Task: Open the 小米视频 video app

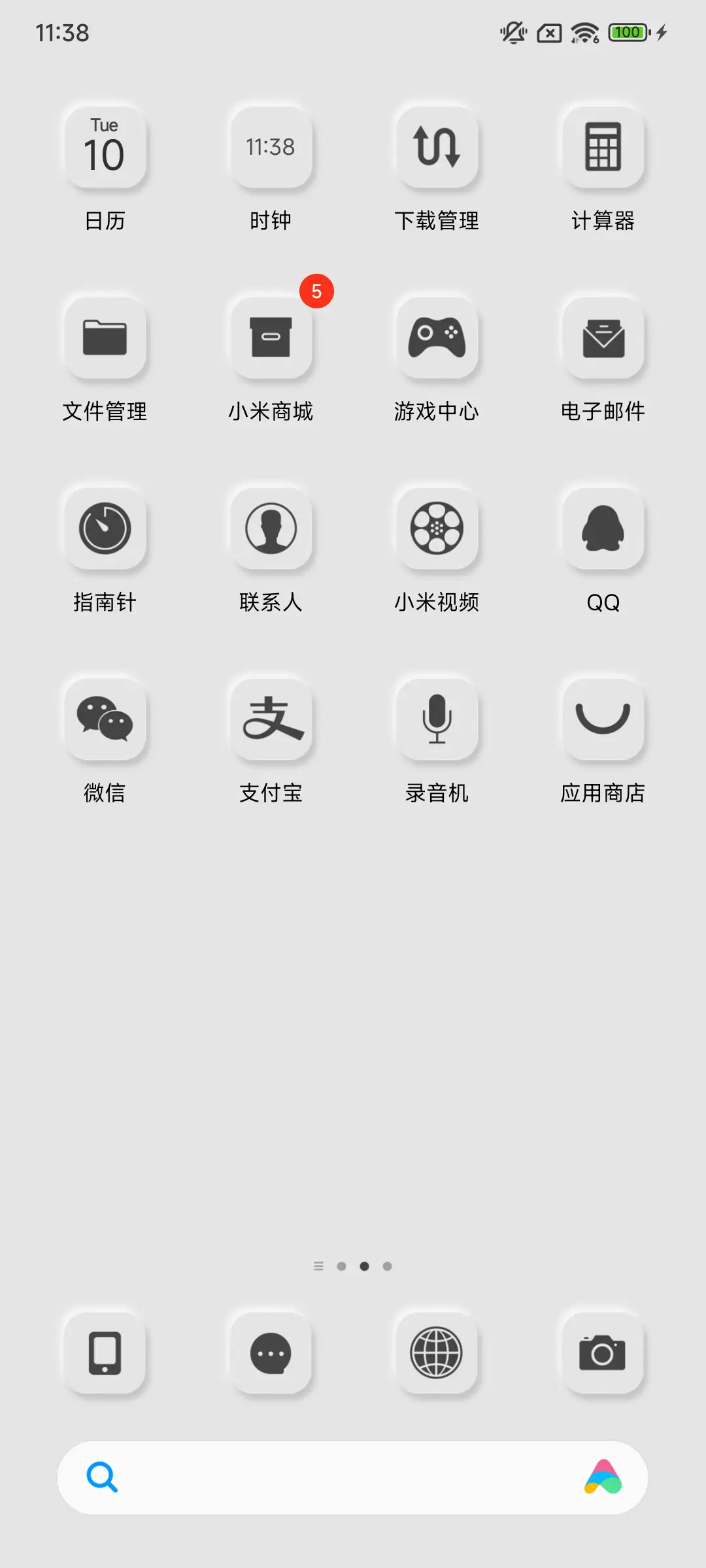Action: coord(437,529)
